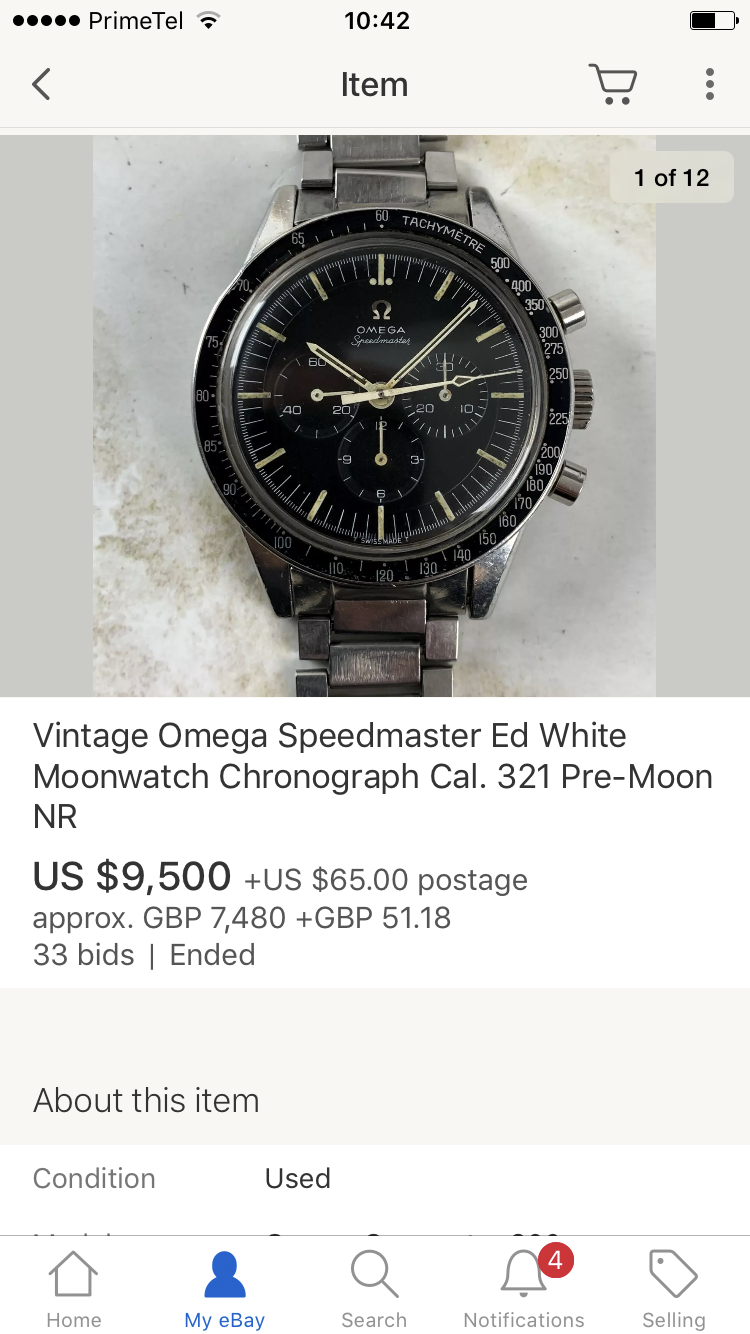This screenshot has width=750, height=1334.
Task: Open the My eBay tab
Action: pyautogui.click(x=224, y=1289)
